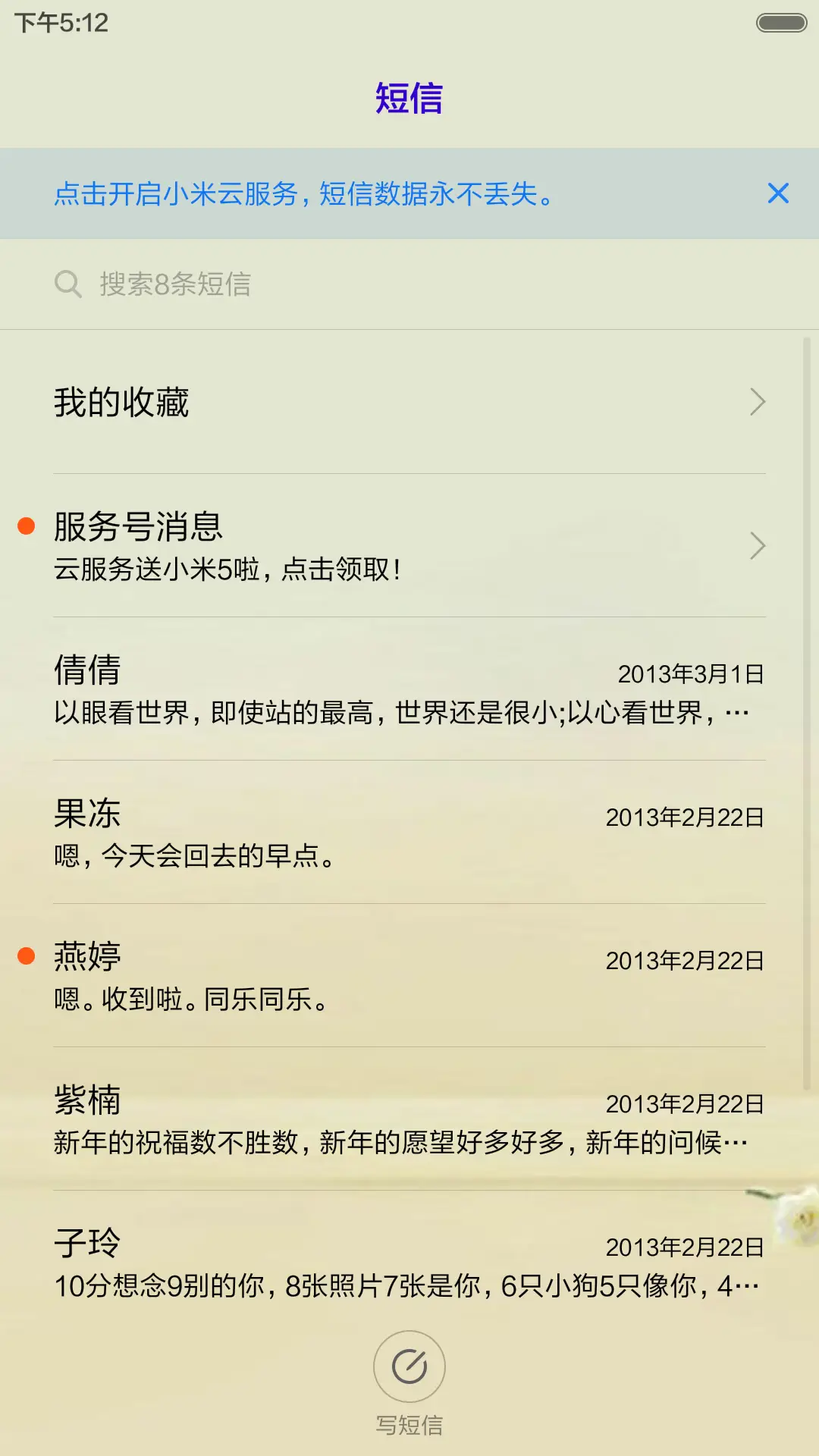The image size is (819, 1456).
Task: Tap the 短信 header title
Action: coord(409,99)
